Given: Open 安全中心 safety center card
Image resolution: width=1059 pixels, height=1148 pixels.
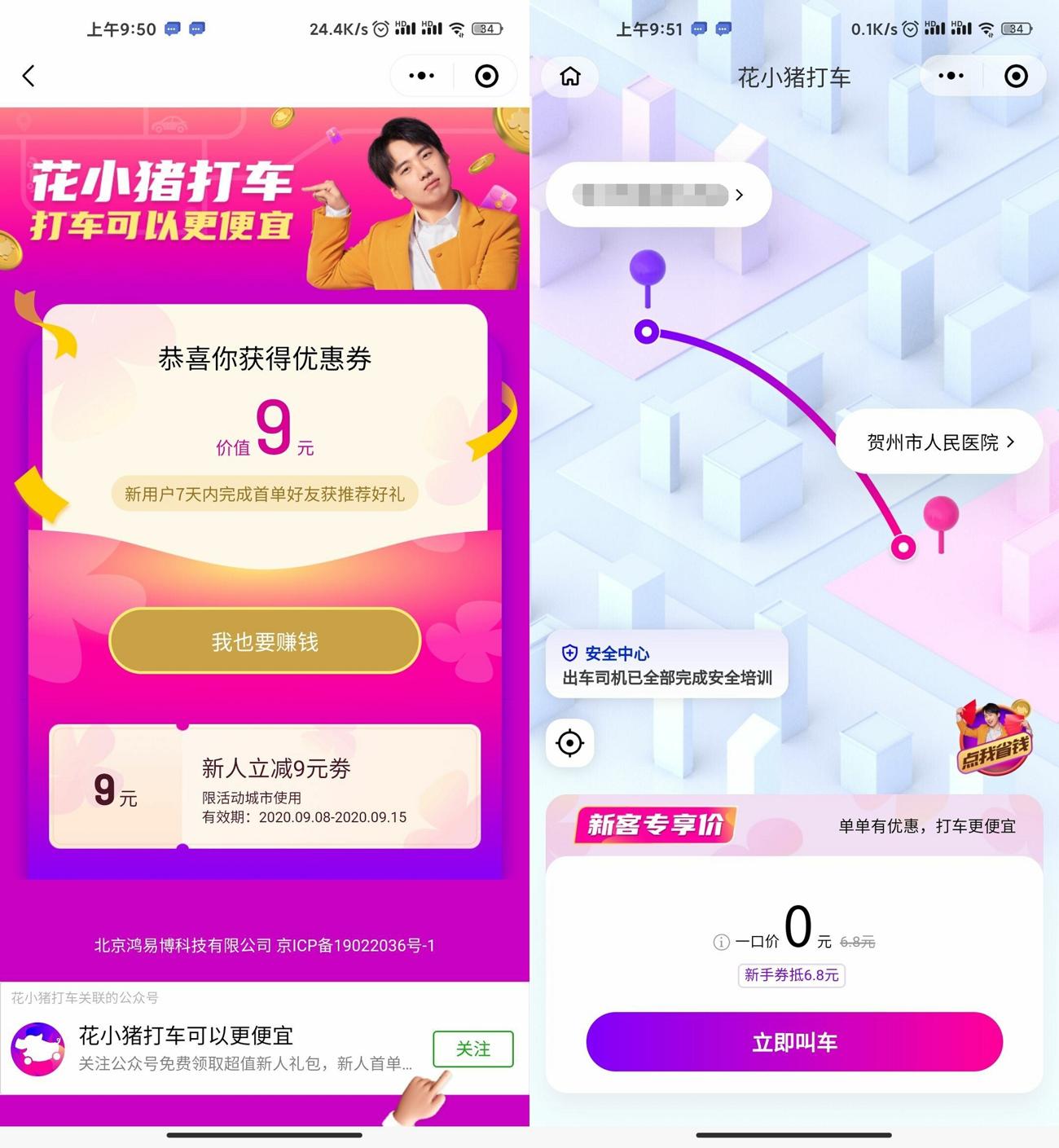Looking at the screenshot, I should click(x=666, y=665).
